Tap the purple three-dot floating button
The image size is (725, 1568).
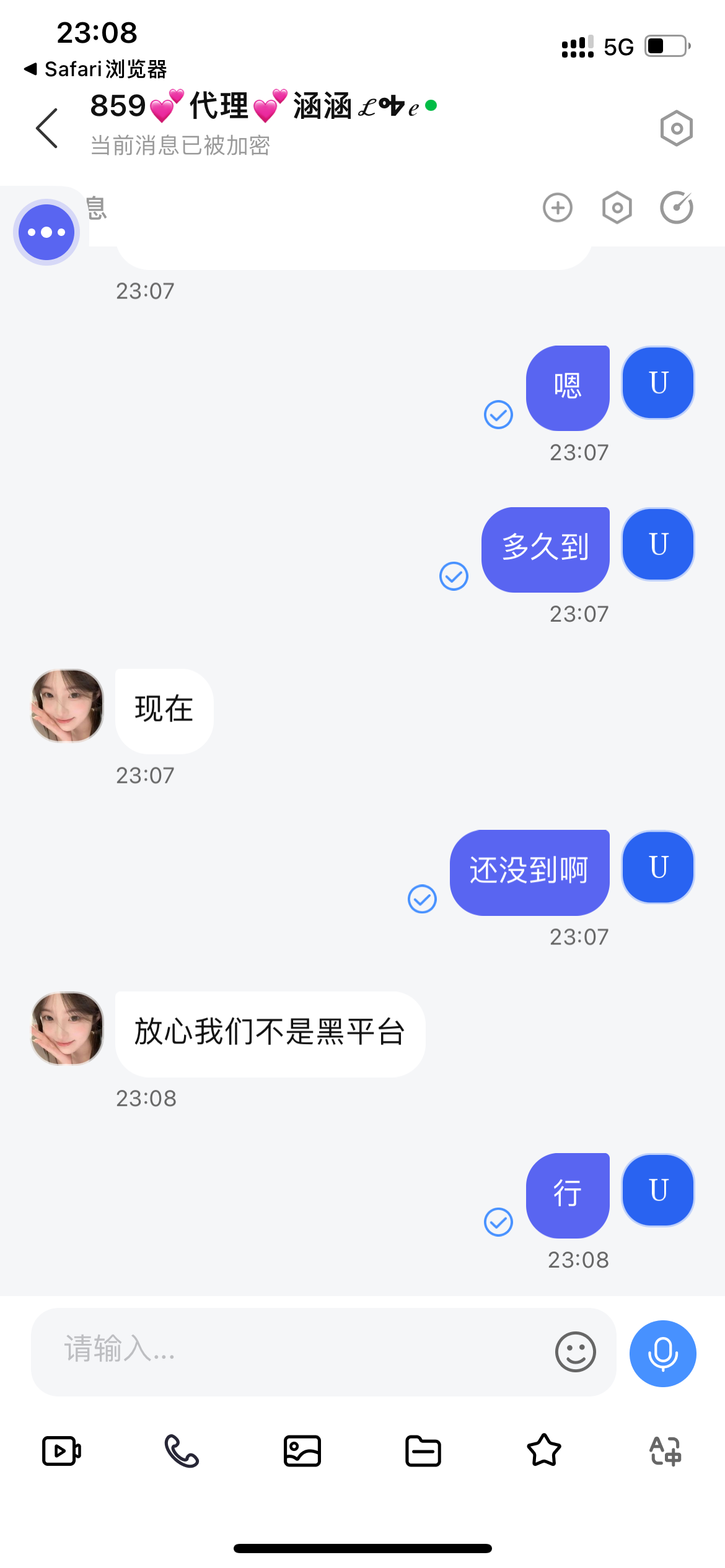click(46, 232)
